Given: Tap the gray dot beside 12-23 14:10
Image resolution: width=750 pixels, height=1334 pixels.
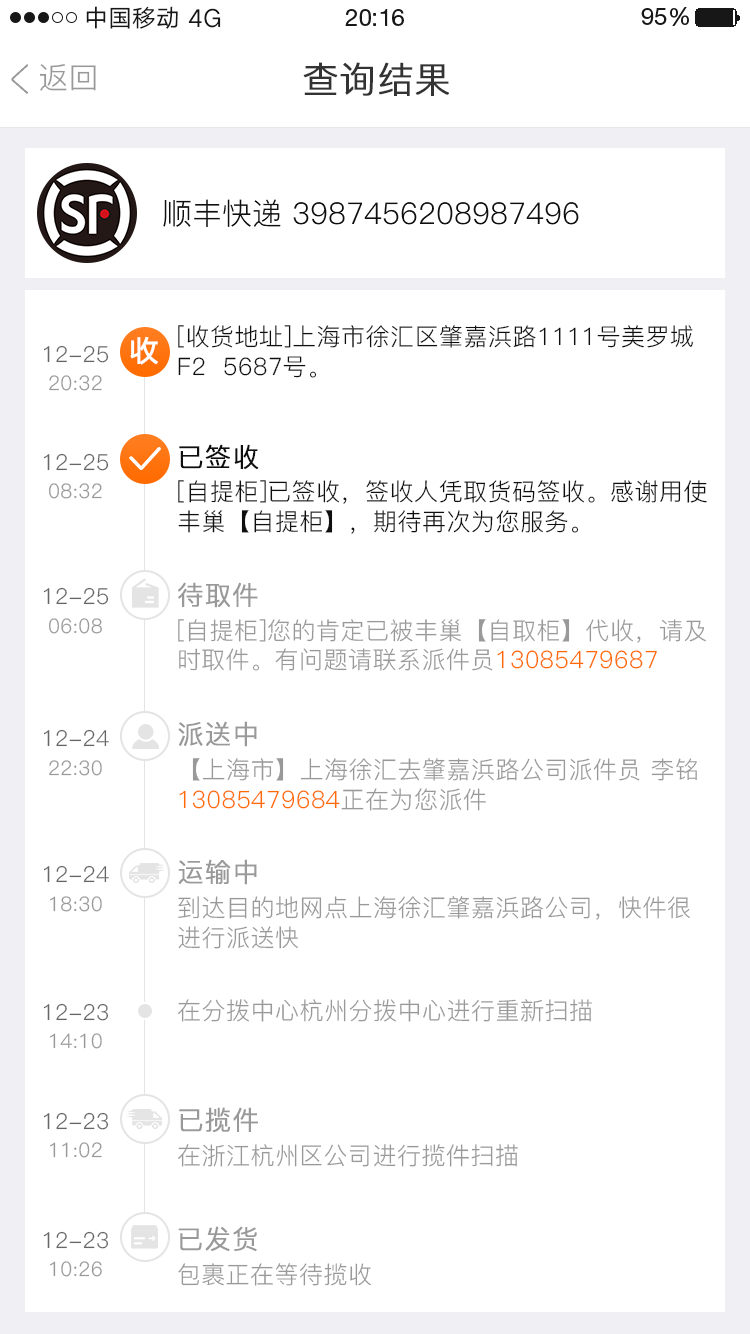Looking at the screenshot, I should pos(144,1010).
